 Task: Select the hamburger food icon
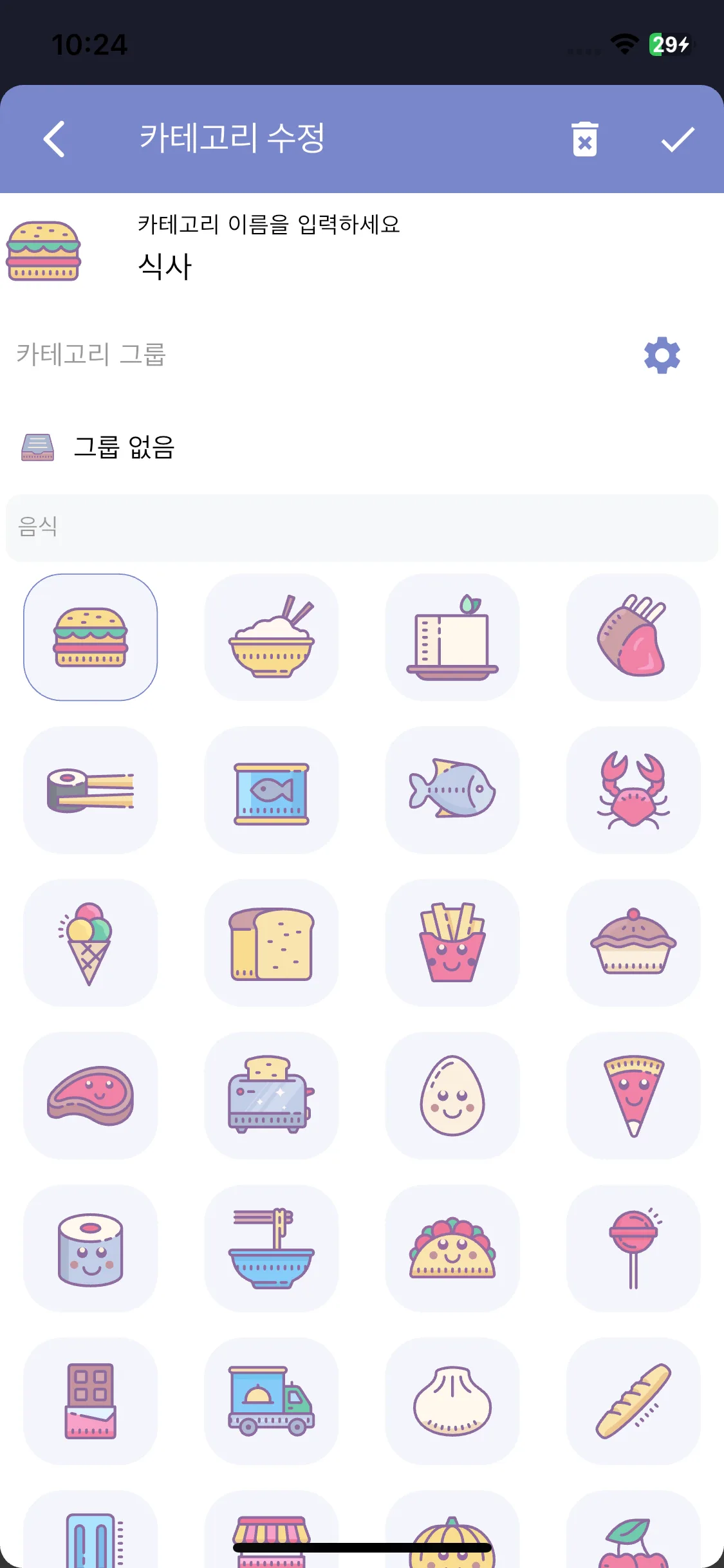click(x=90, y=638)
